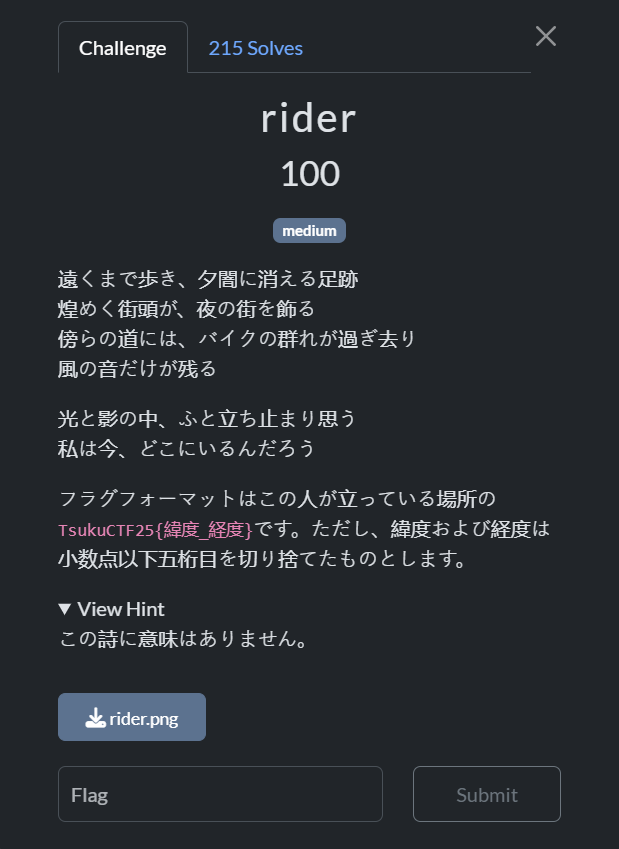Select the Challenge tab
Screen dimensions: 619x849
122,48
